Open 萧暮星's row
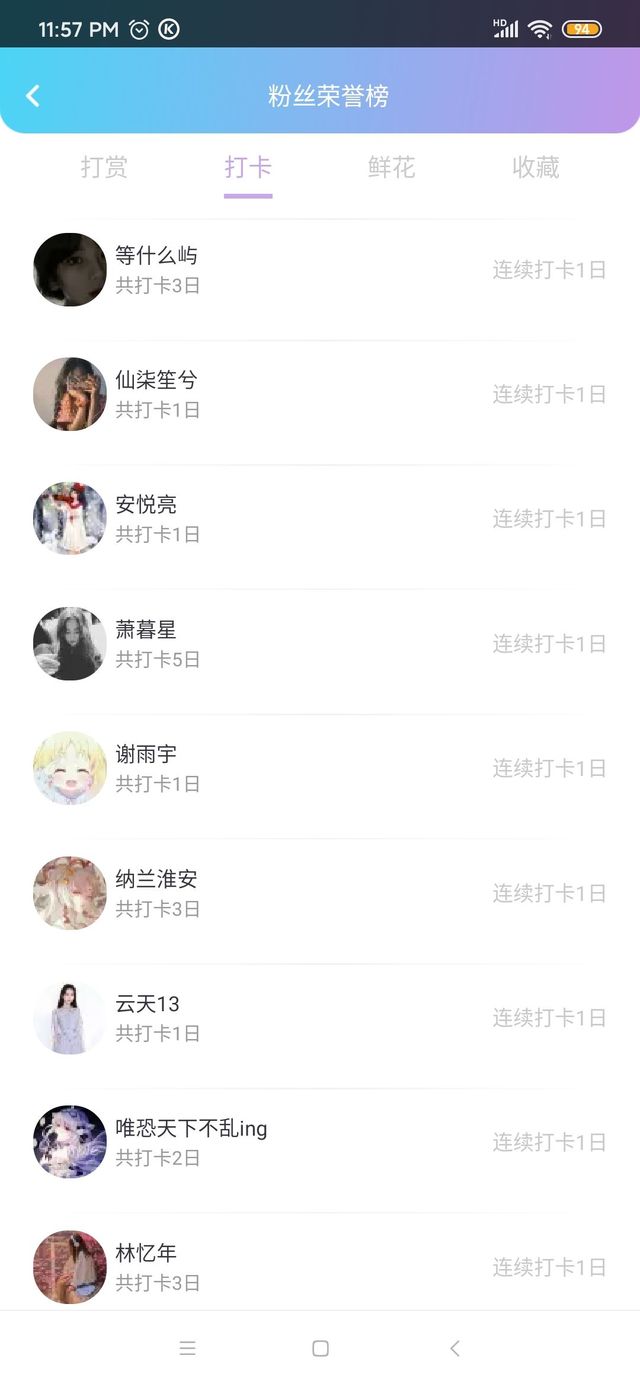Screen dimensions: 640x1387 (320, 644)
